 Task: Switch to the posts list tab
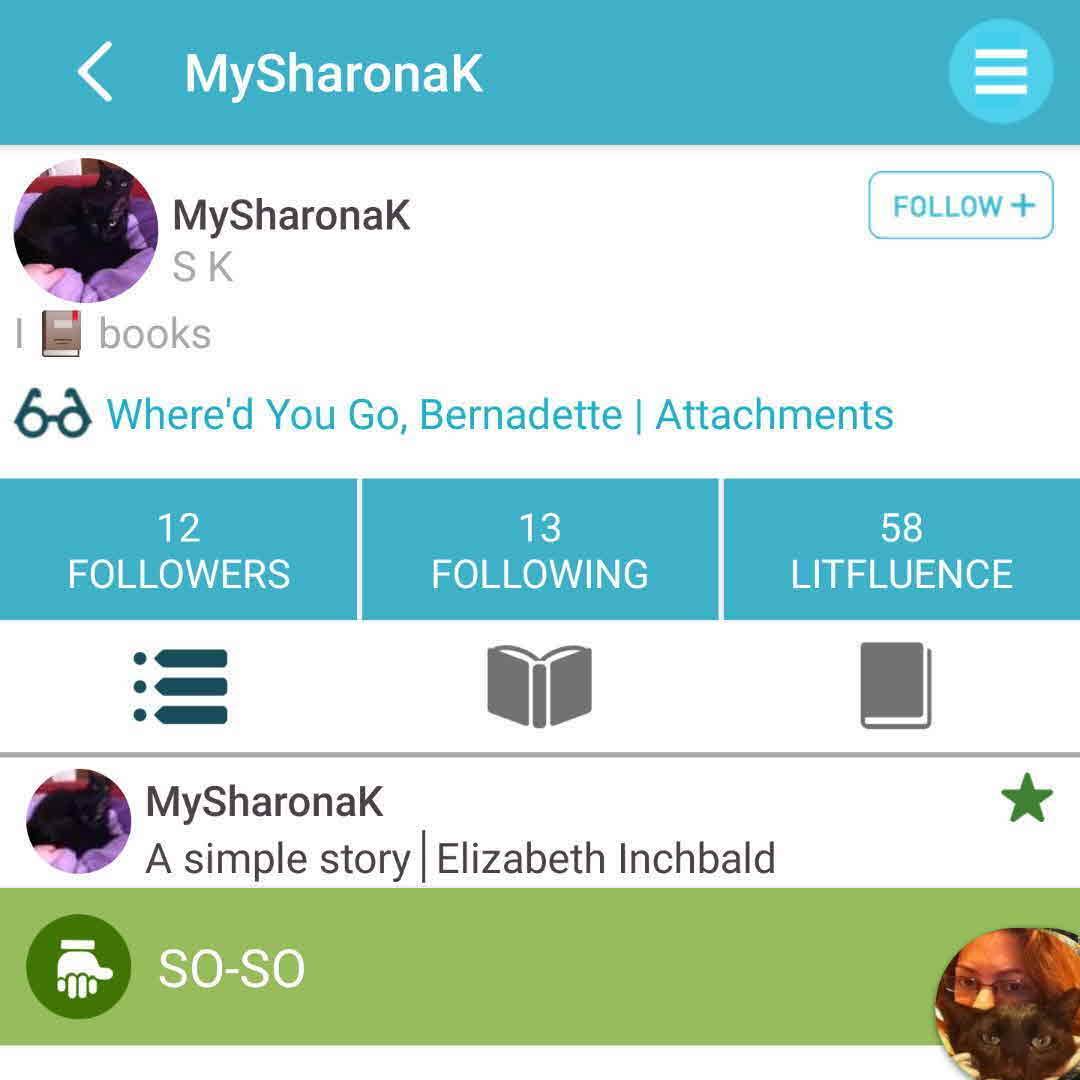click(x=181, y=686)
